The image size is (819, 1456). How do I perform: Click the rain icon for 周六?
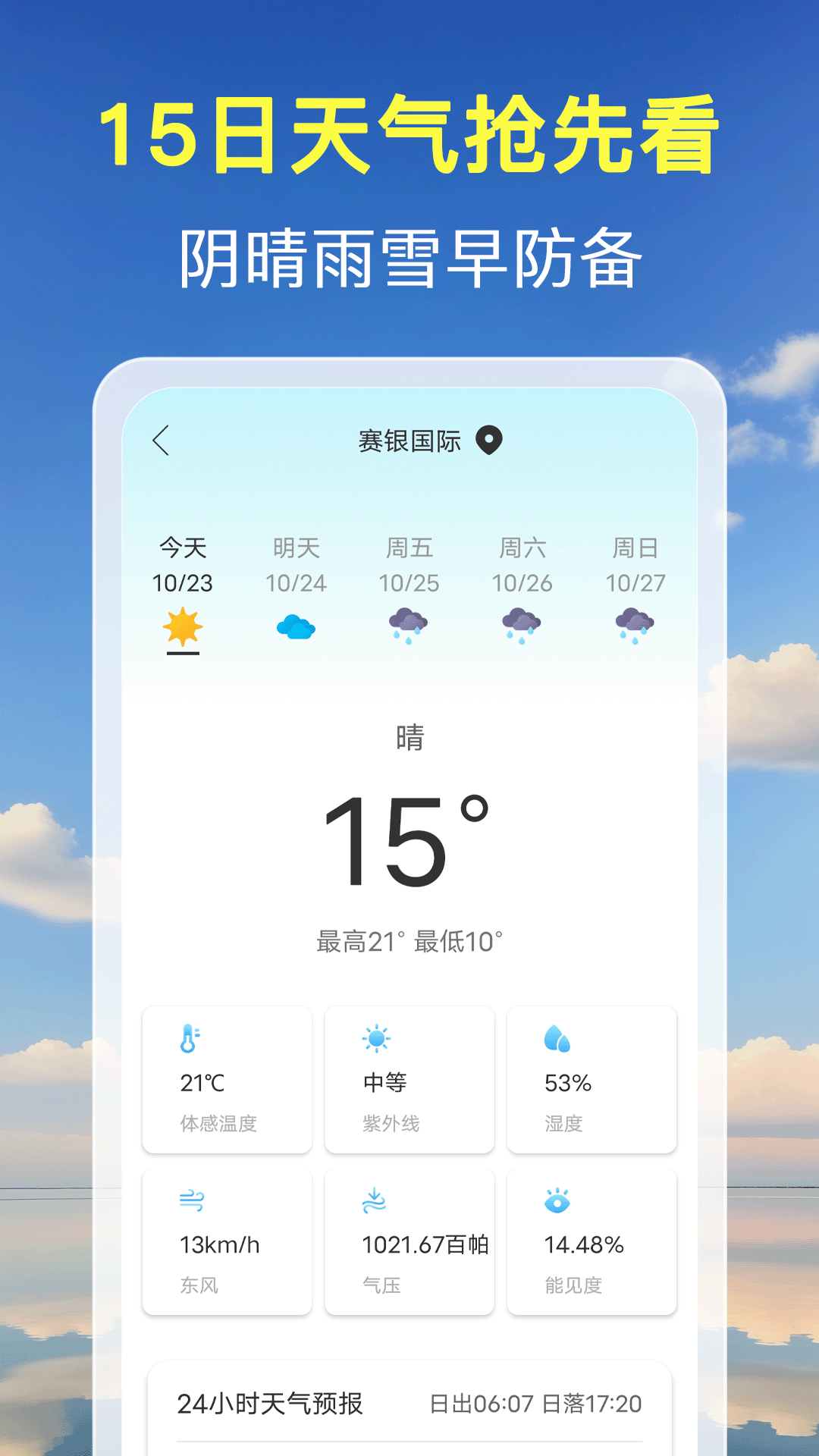(523, 628)
